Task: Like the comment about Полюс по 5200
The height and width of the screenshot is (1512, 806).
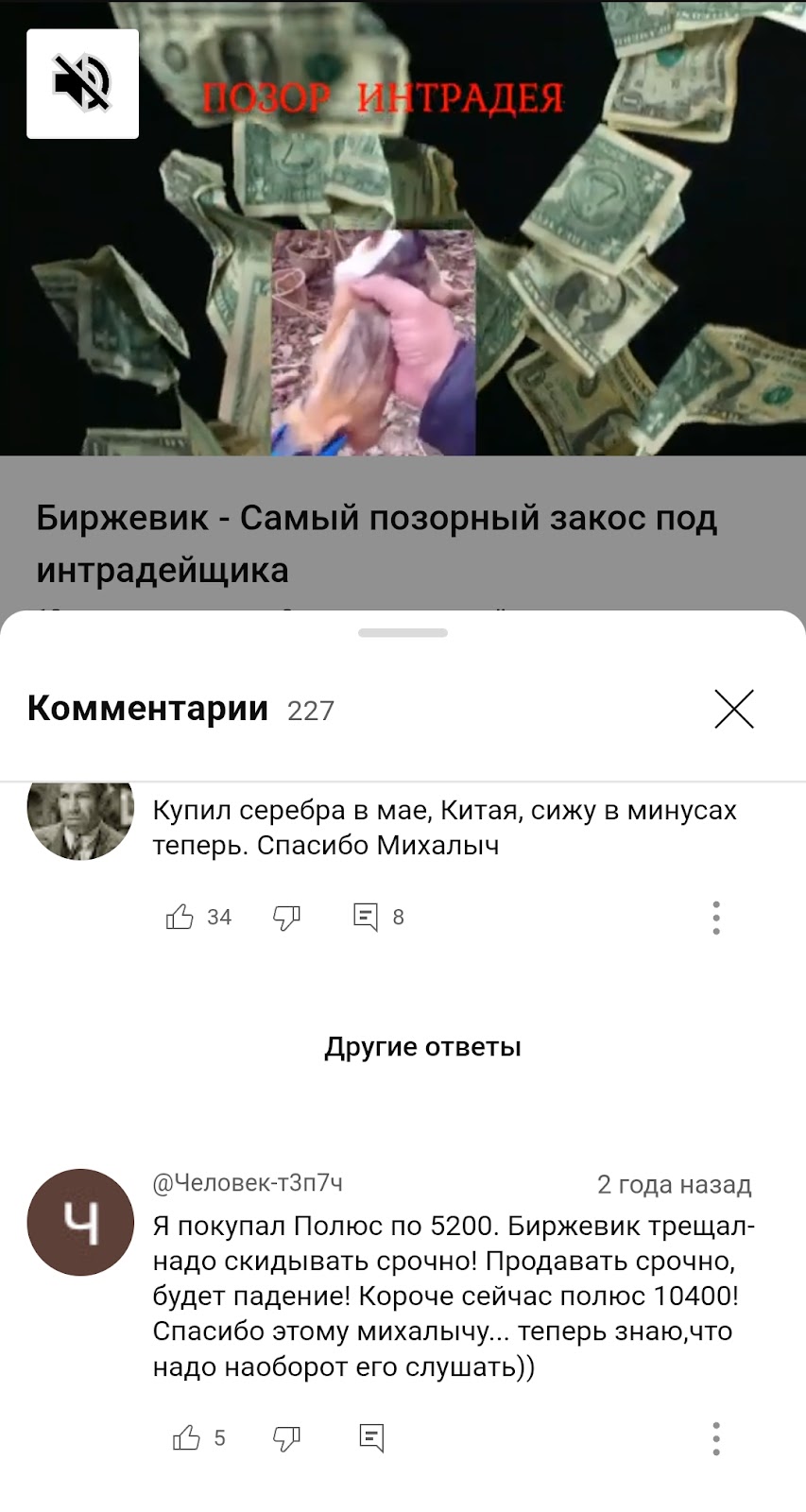Action: click(x=187, y=1438)
